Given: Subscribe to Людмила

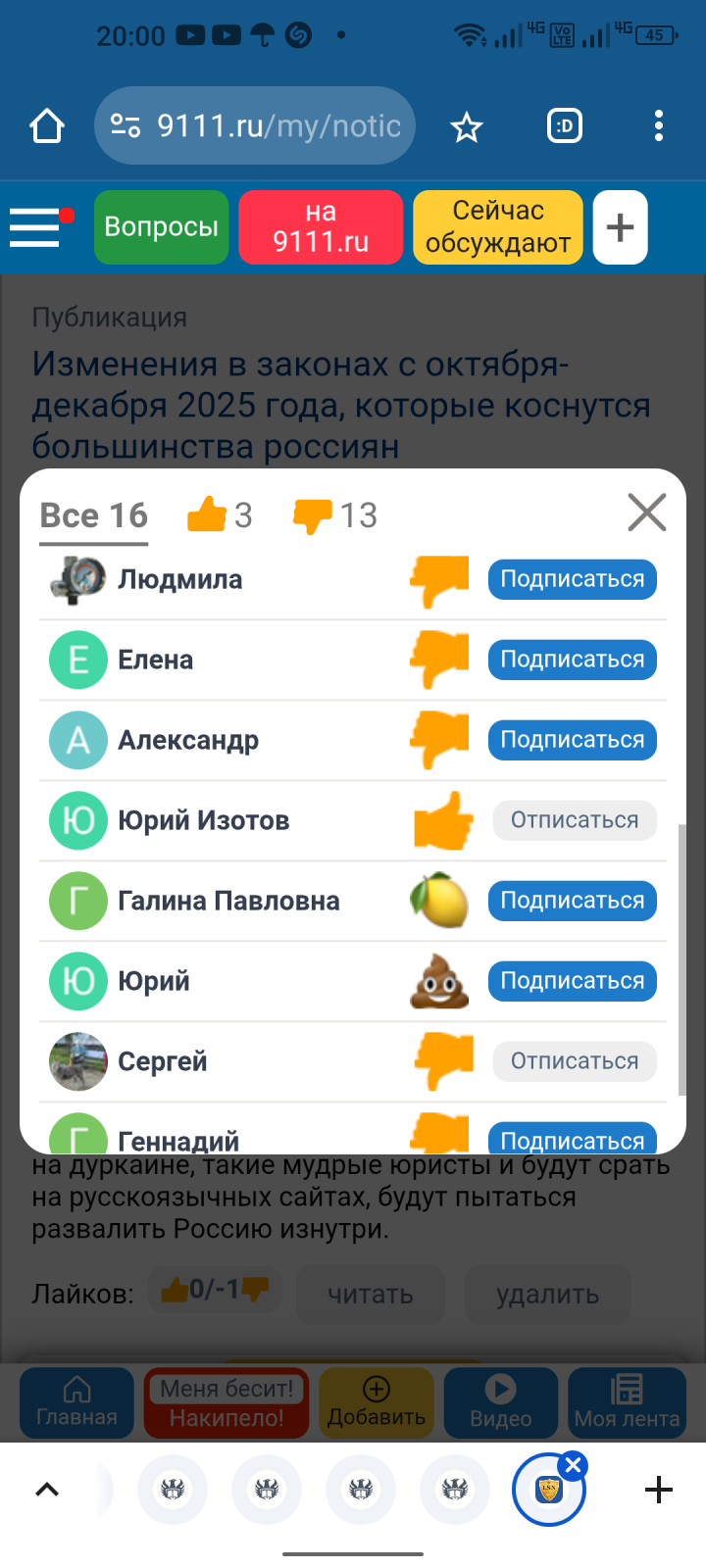Looking at the screenshot, I should 572,579.
